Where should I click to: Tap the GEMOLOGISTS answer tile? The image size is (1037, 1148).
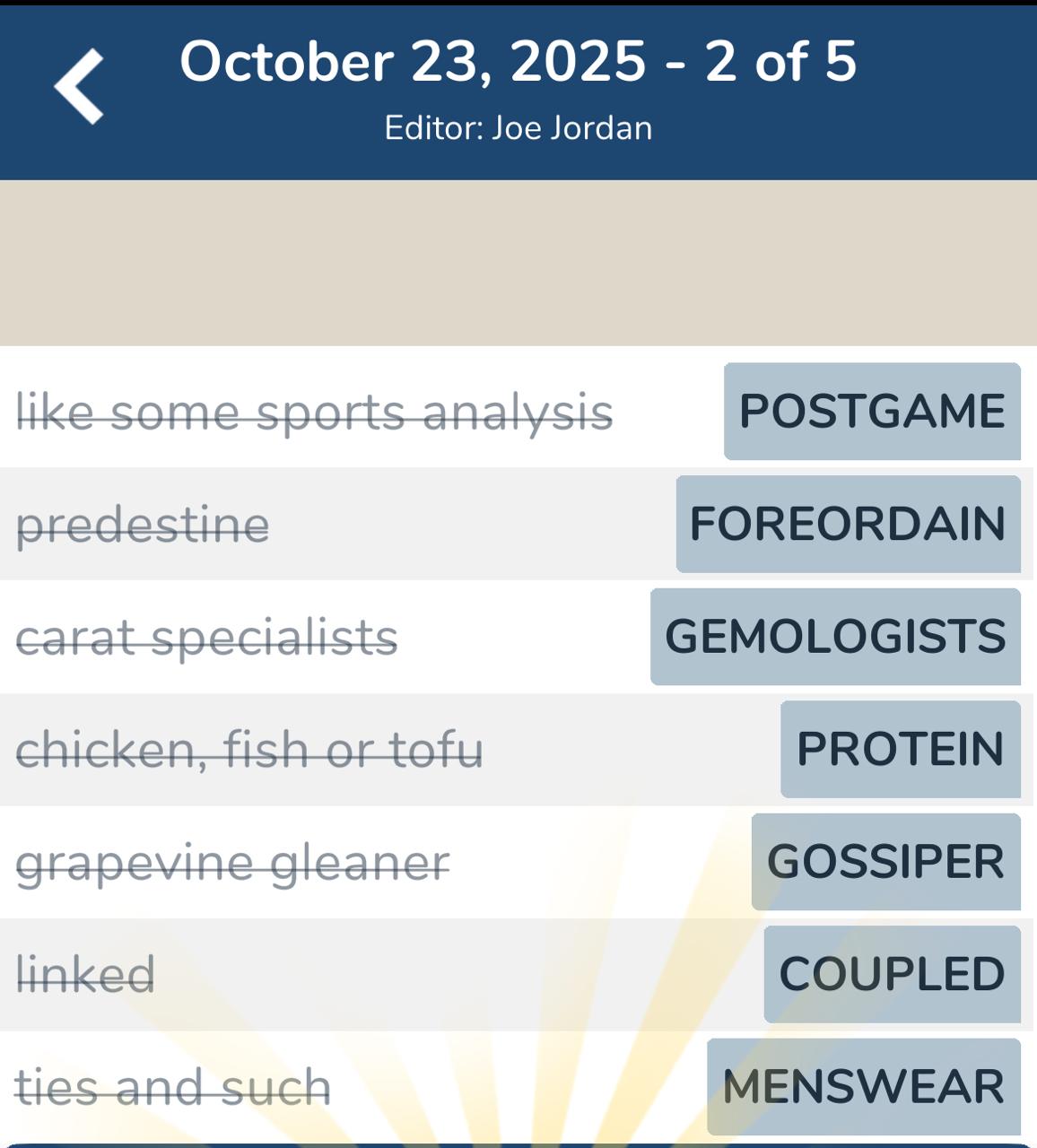point(835,637)
